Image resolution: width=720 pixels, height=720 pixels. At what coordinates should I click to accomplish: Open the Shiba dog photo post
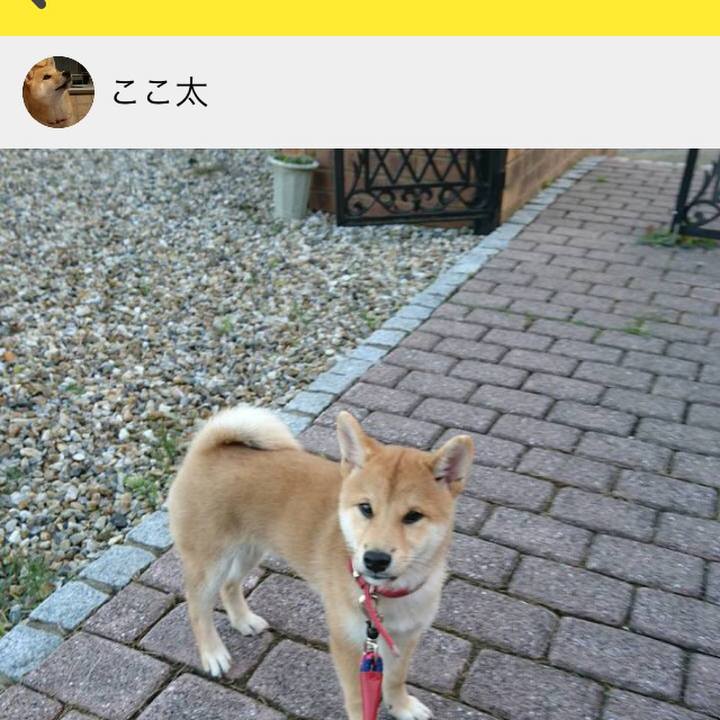click(360, 435)
